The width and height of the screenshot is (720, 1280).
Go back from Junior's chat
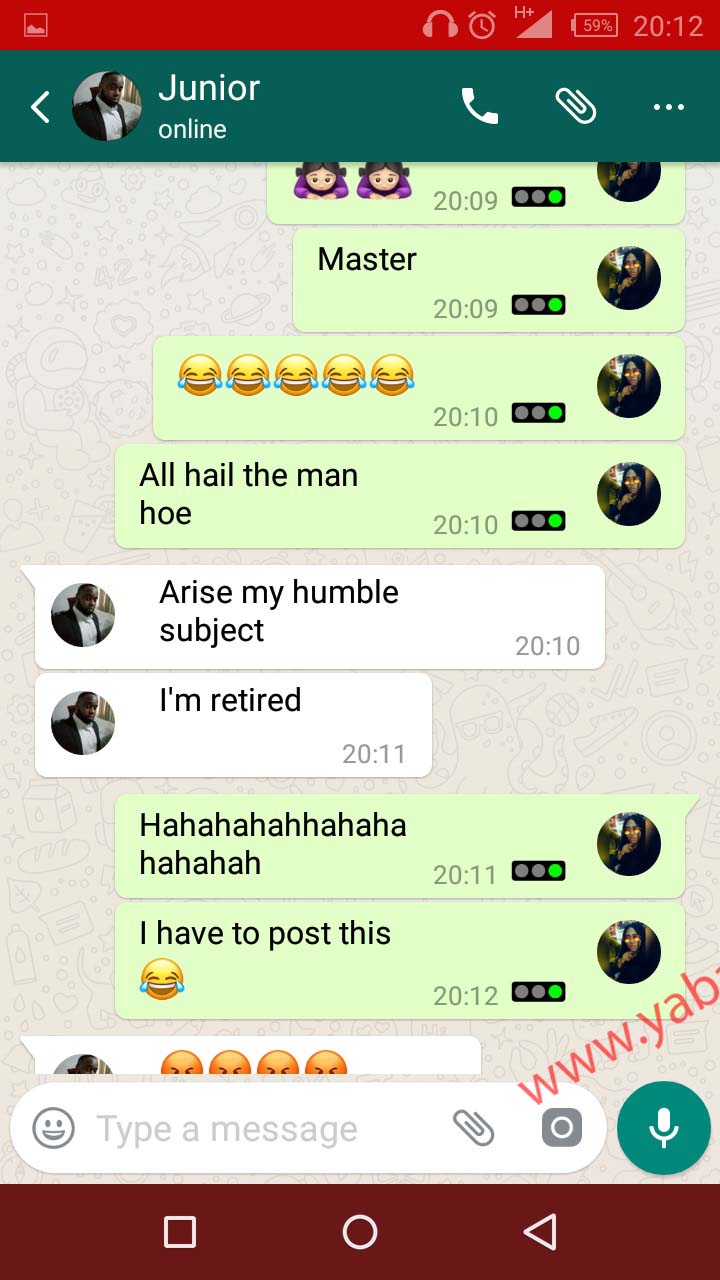(40, 107)
